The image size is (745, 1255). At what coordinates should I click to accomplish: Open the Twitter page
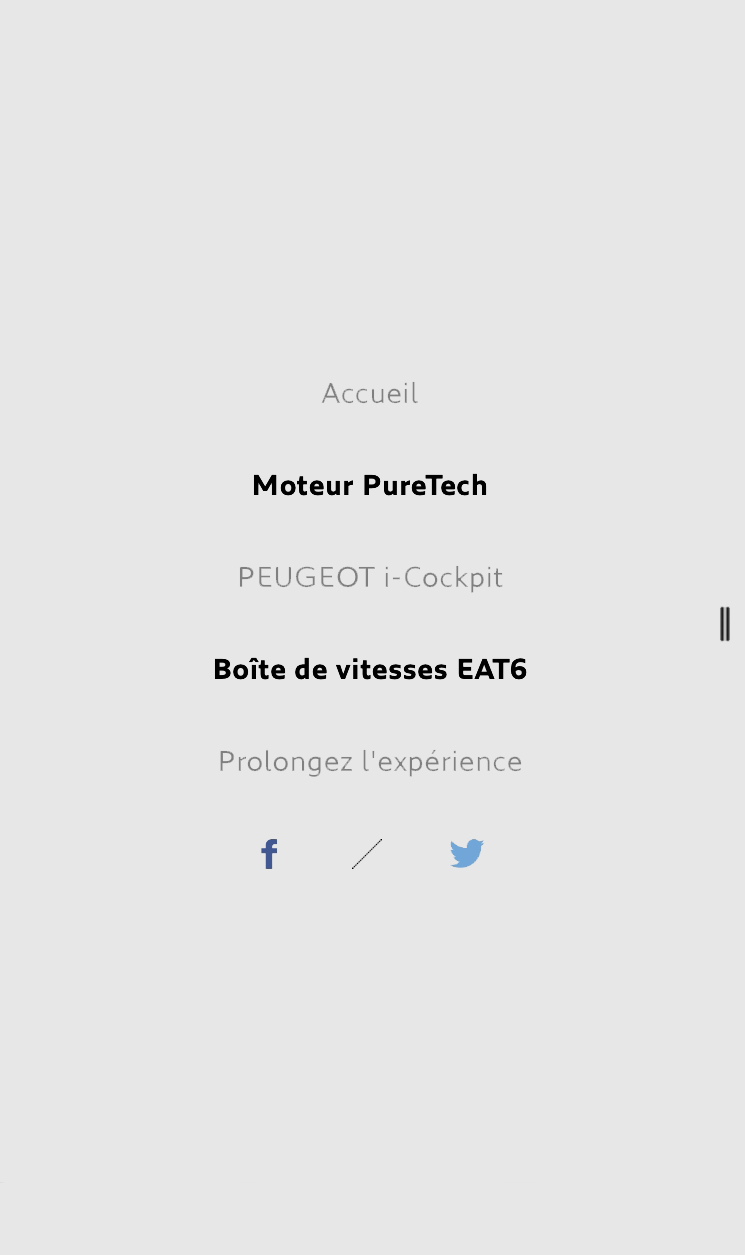466,853
